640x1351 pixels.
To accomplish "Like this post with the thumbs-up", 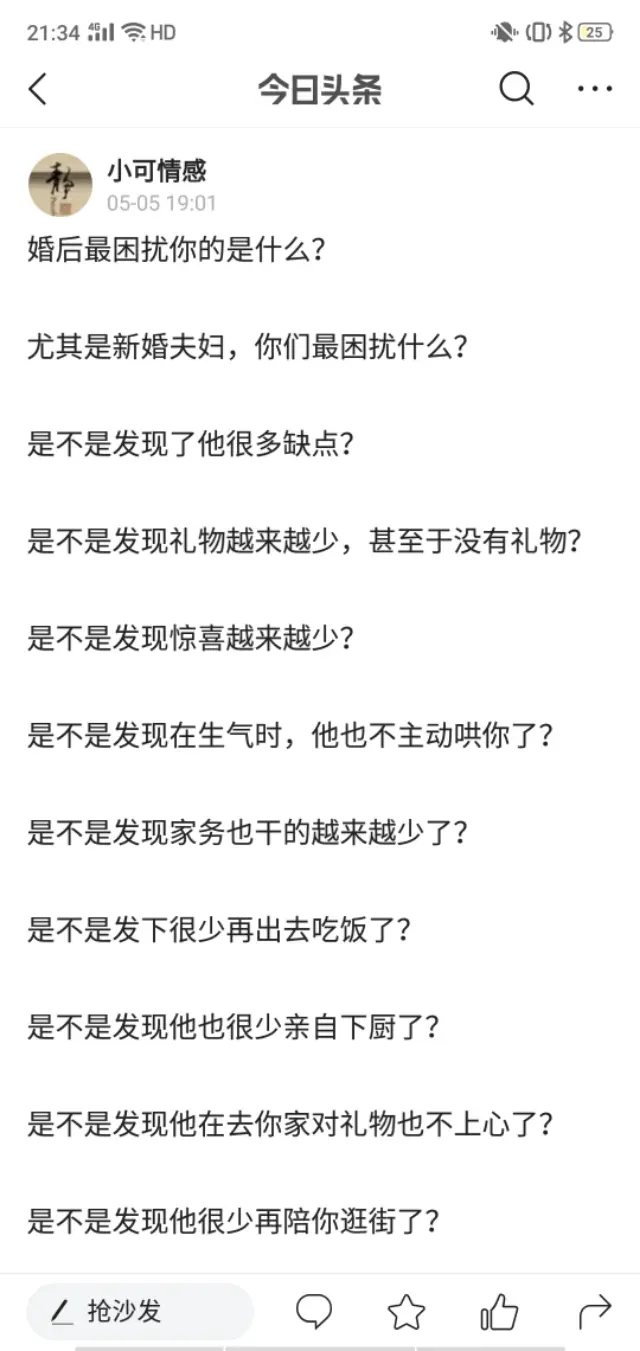I will click(499, 1311).
